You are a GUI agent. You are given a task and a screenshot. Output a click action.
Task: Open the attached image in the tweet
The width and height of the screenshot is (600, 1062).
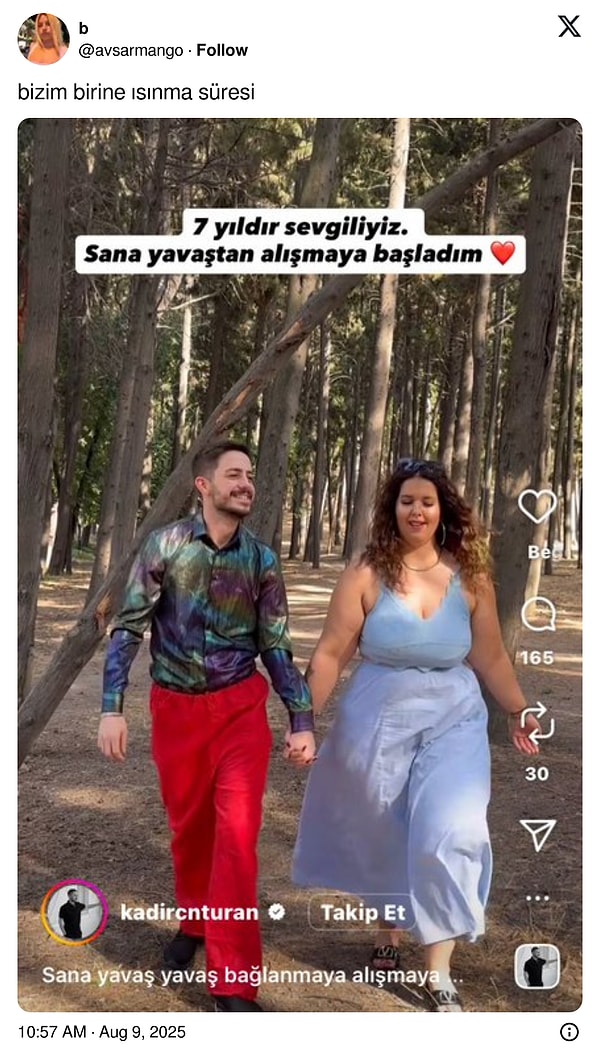299,565
